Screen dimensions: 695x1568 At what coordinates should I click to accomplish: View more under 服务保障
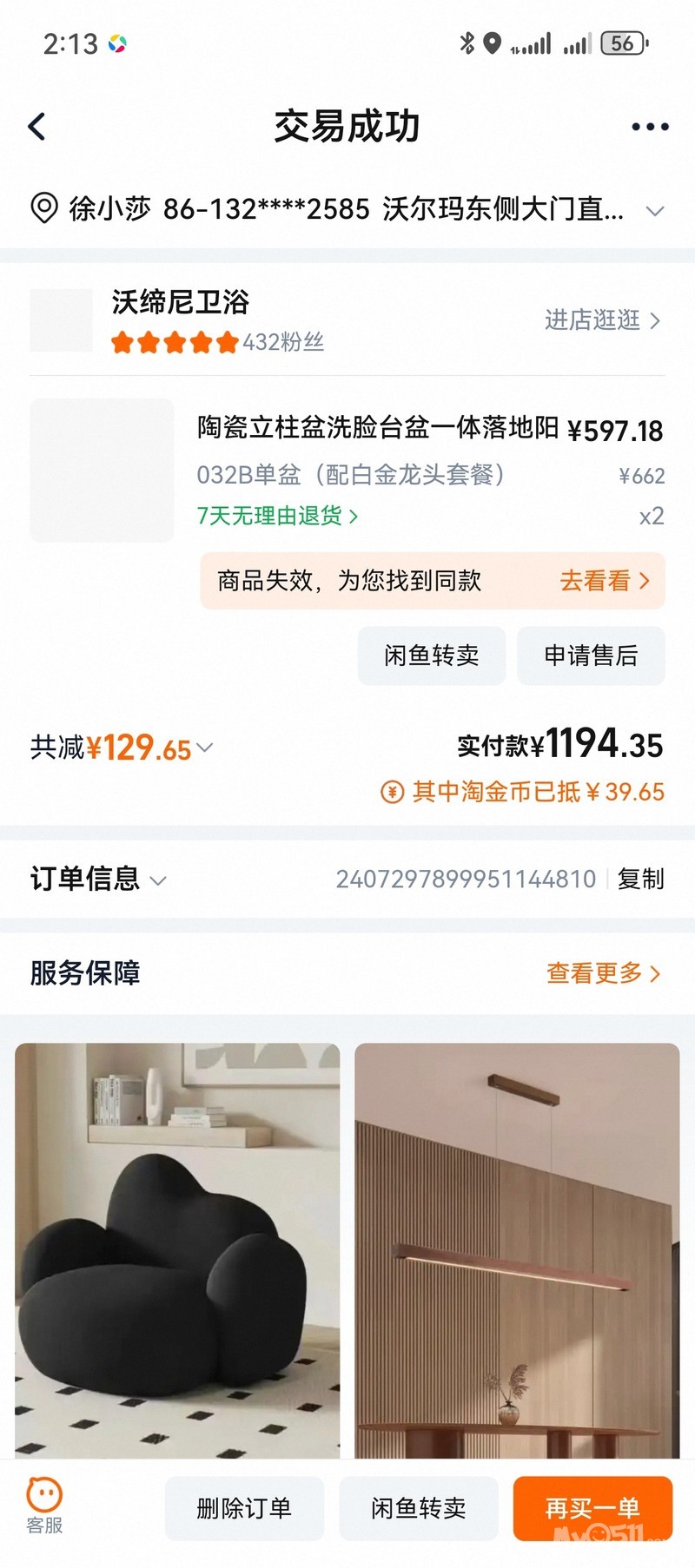[x=602, y=973]
